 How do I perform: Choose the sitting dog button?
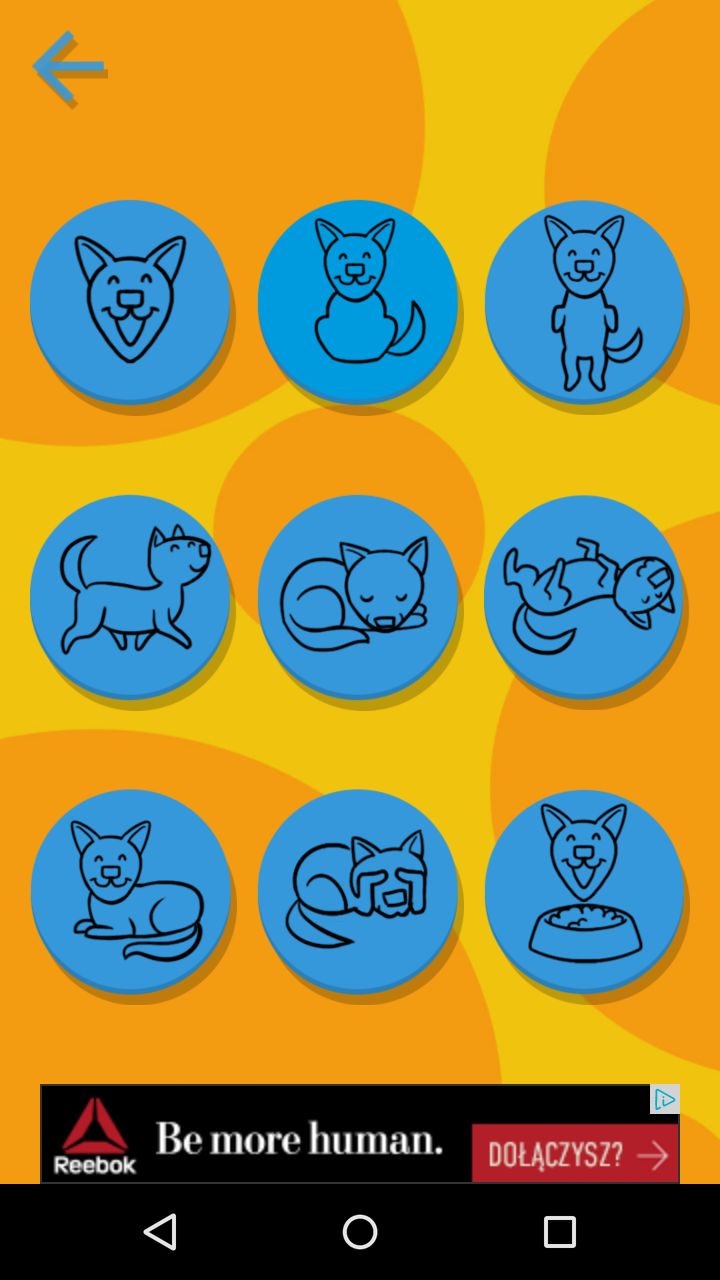coord(358,304)
